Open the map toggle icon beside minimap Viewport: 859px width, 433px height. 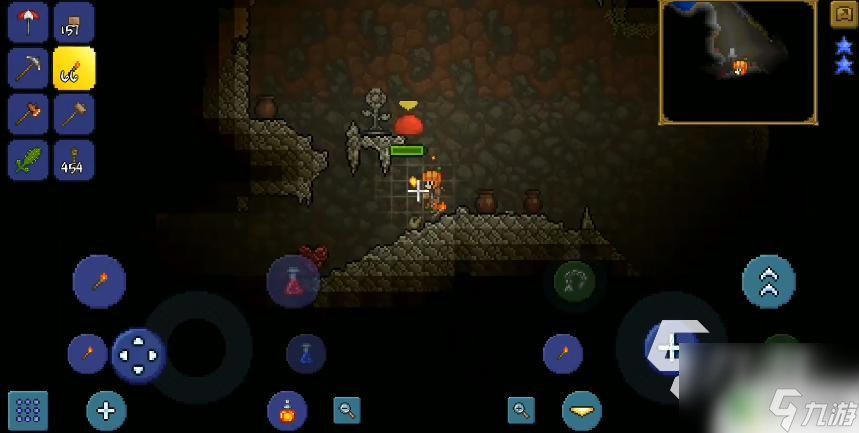click(x=841, y=14)
